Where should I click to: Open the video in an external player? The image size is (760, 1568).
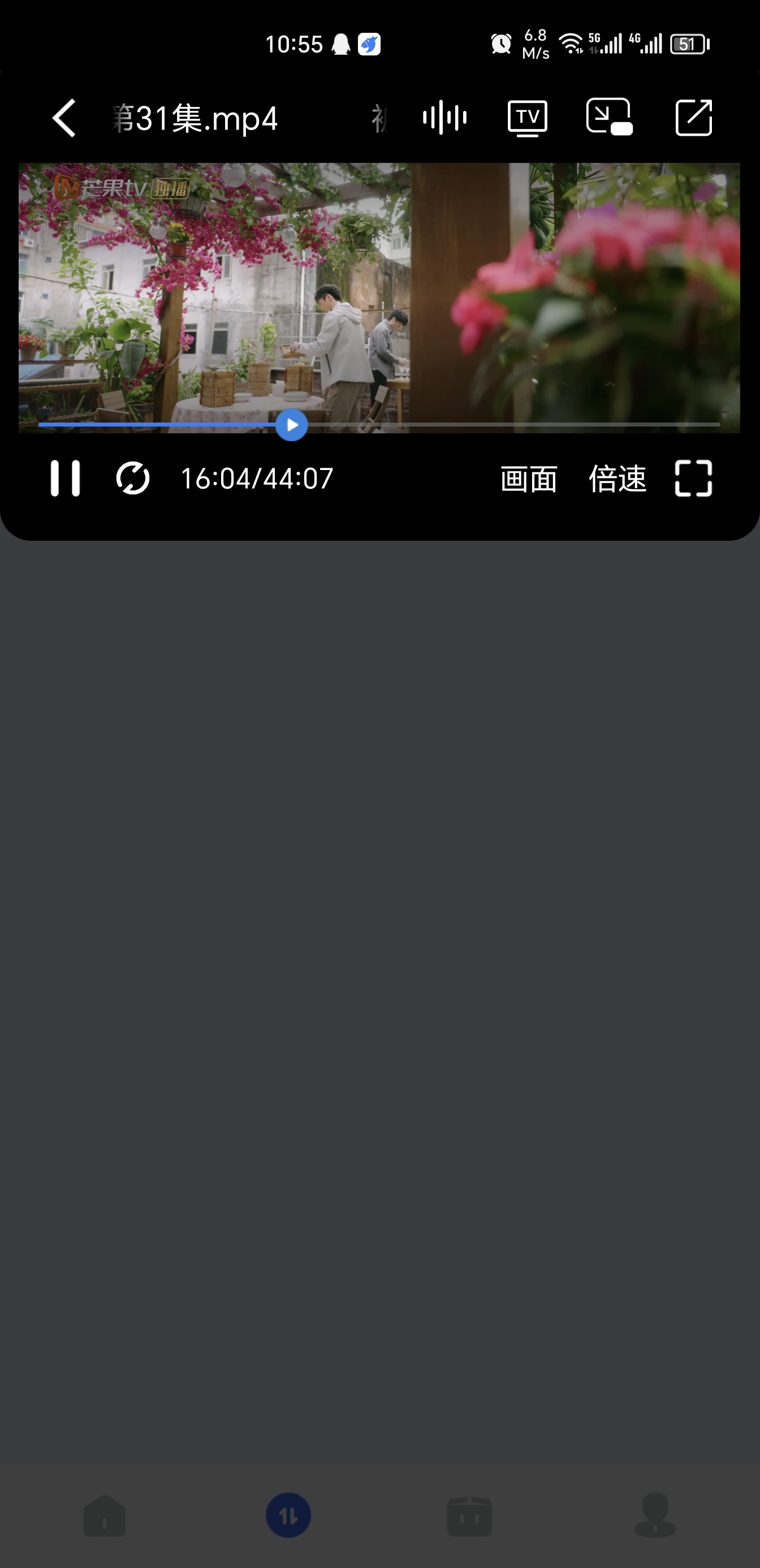point(693,118)
